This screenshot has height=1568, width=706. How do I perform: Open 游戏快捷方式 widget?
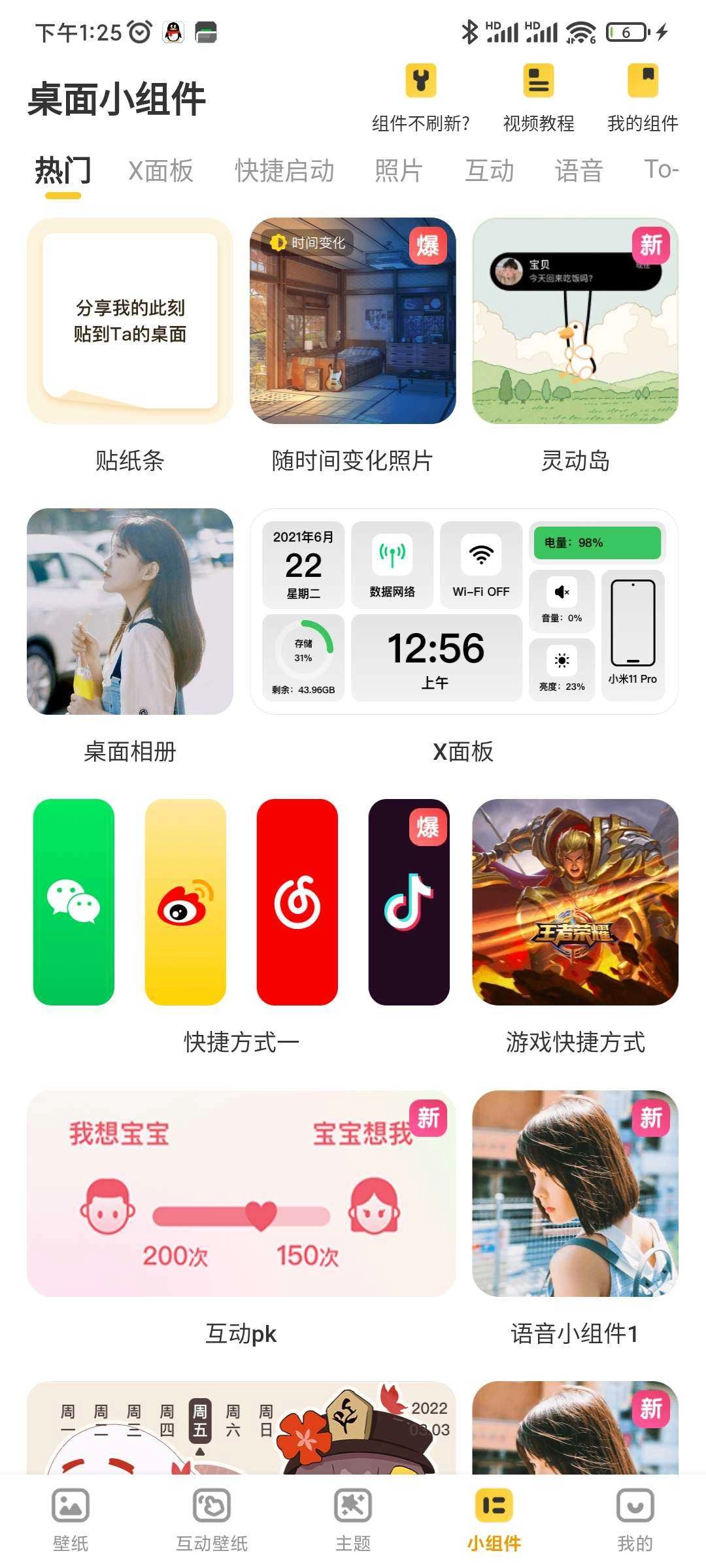point(575,902)
